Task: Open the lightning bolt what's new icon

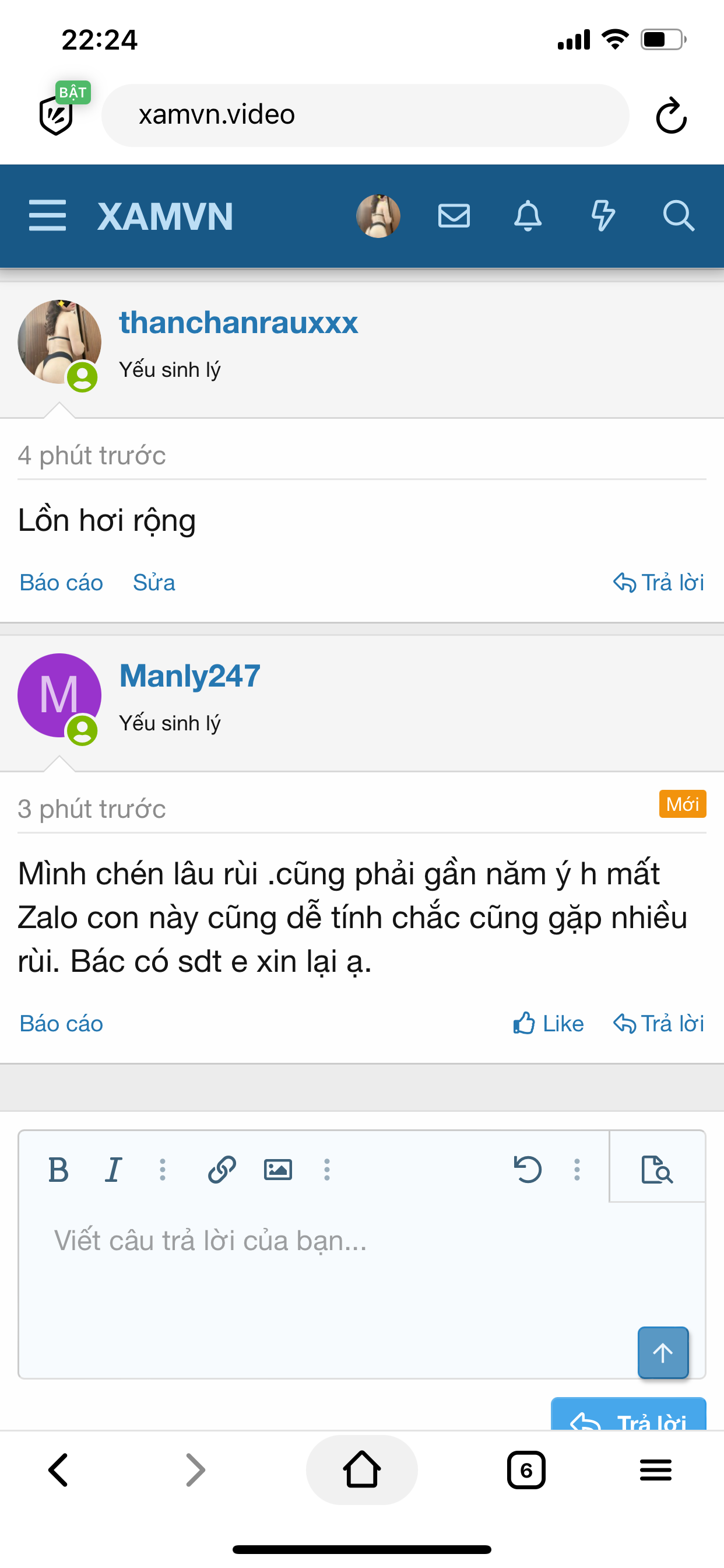Action: tap(603, 216)
